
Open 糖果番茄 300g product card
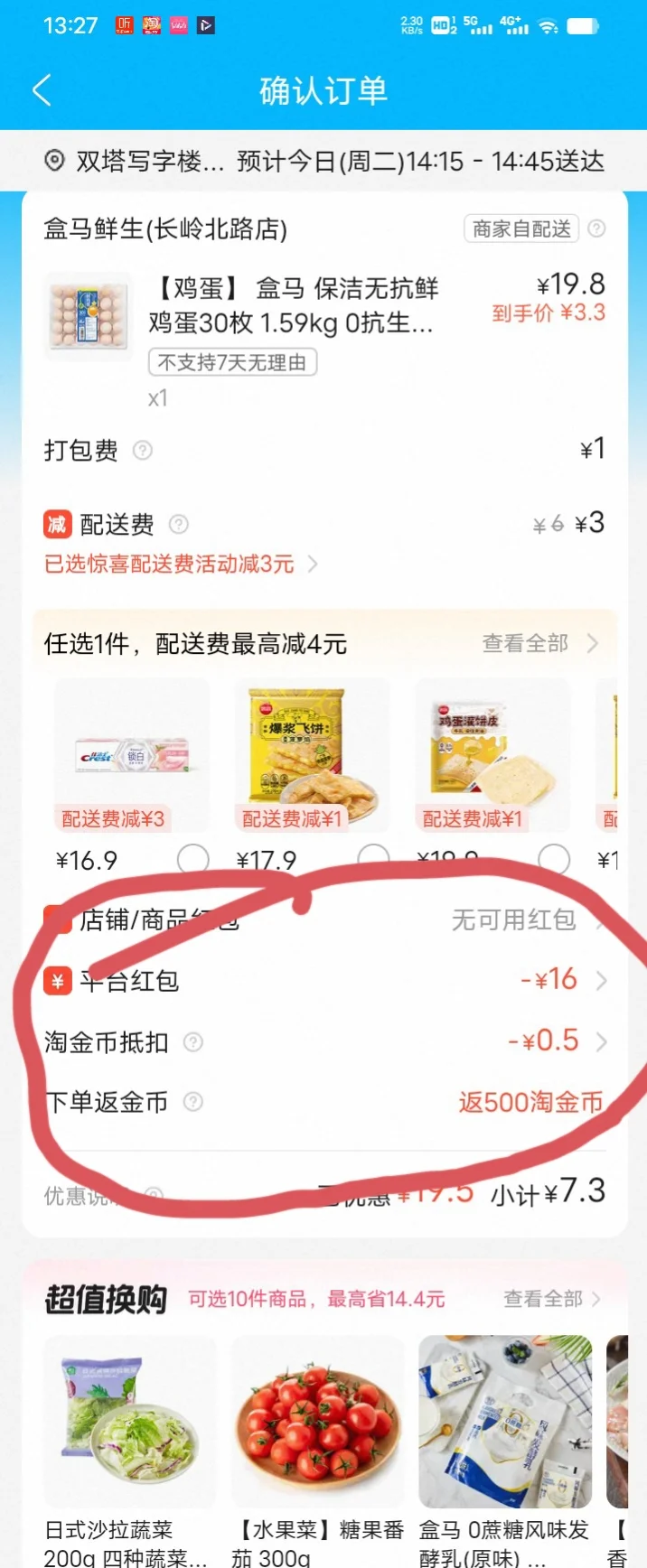317,1427
